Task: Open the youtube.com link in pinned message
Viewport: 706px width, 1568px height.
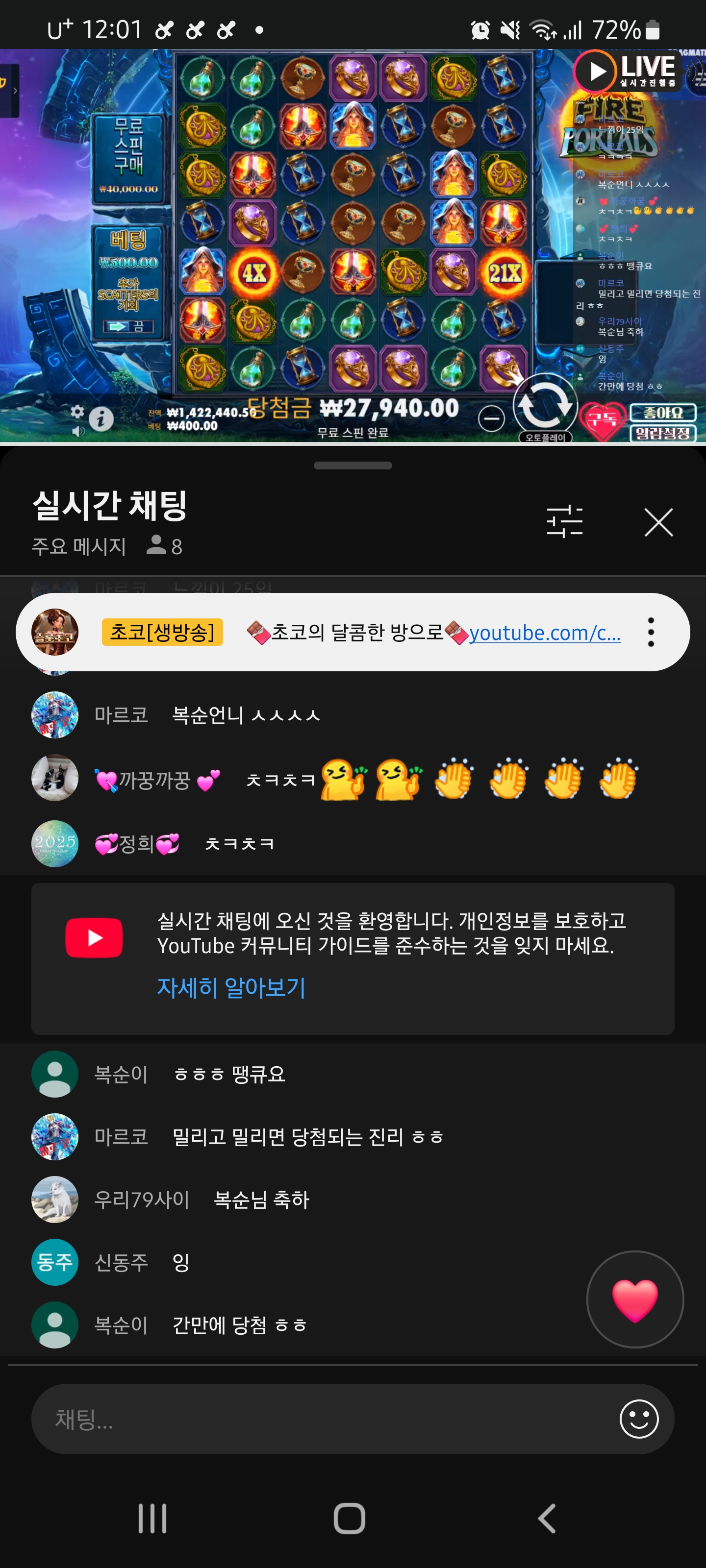Action: click(x=545, y=633)
